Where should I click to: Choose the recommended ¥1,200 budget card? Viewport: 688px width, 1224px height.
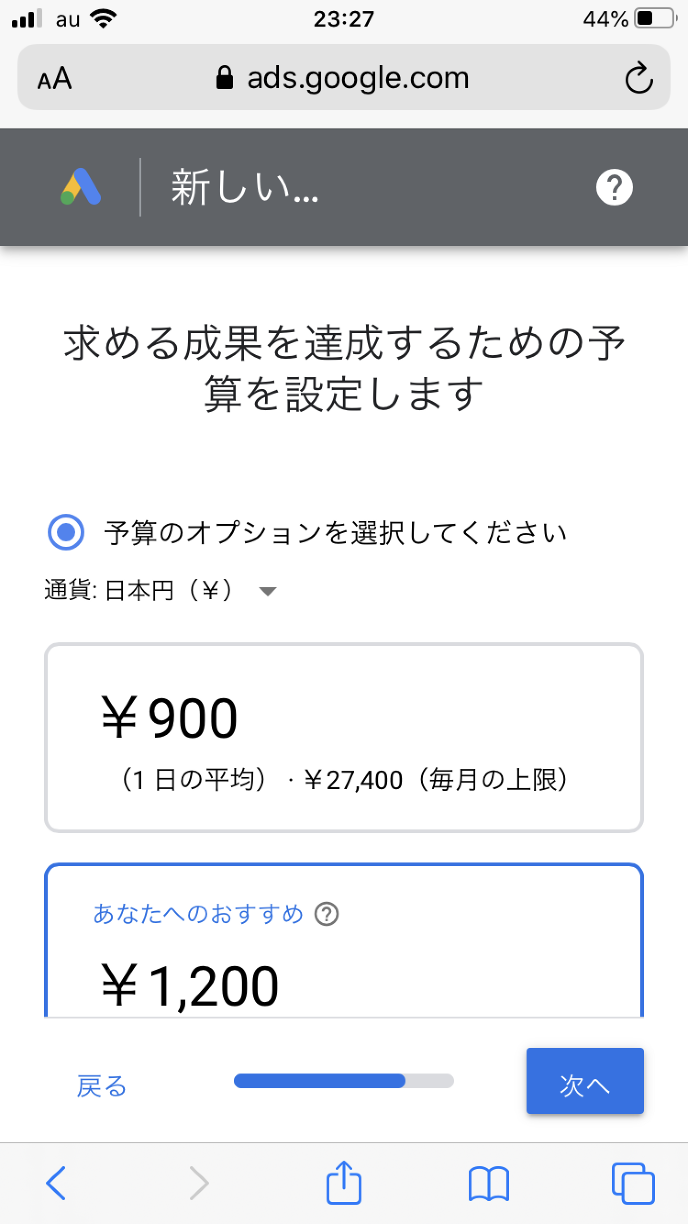click(343, 950)
